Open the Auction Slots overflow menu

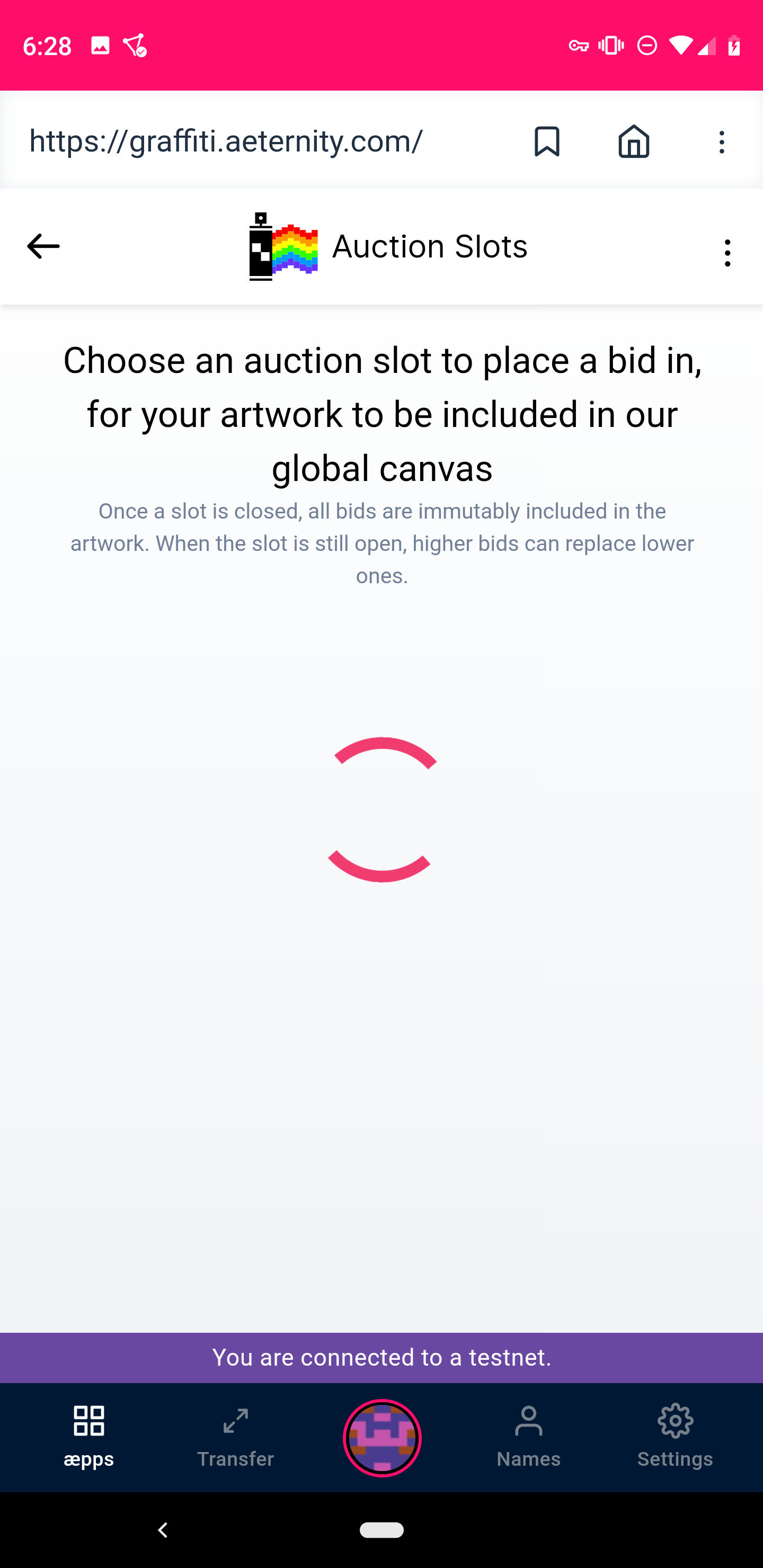click(x=727, y=253)
